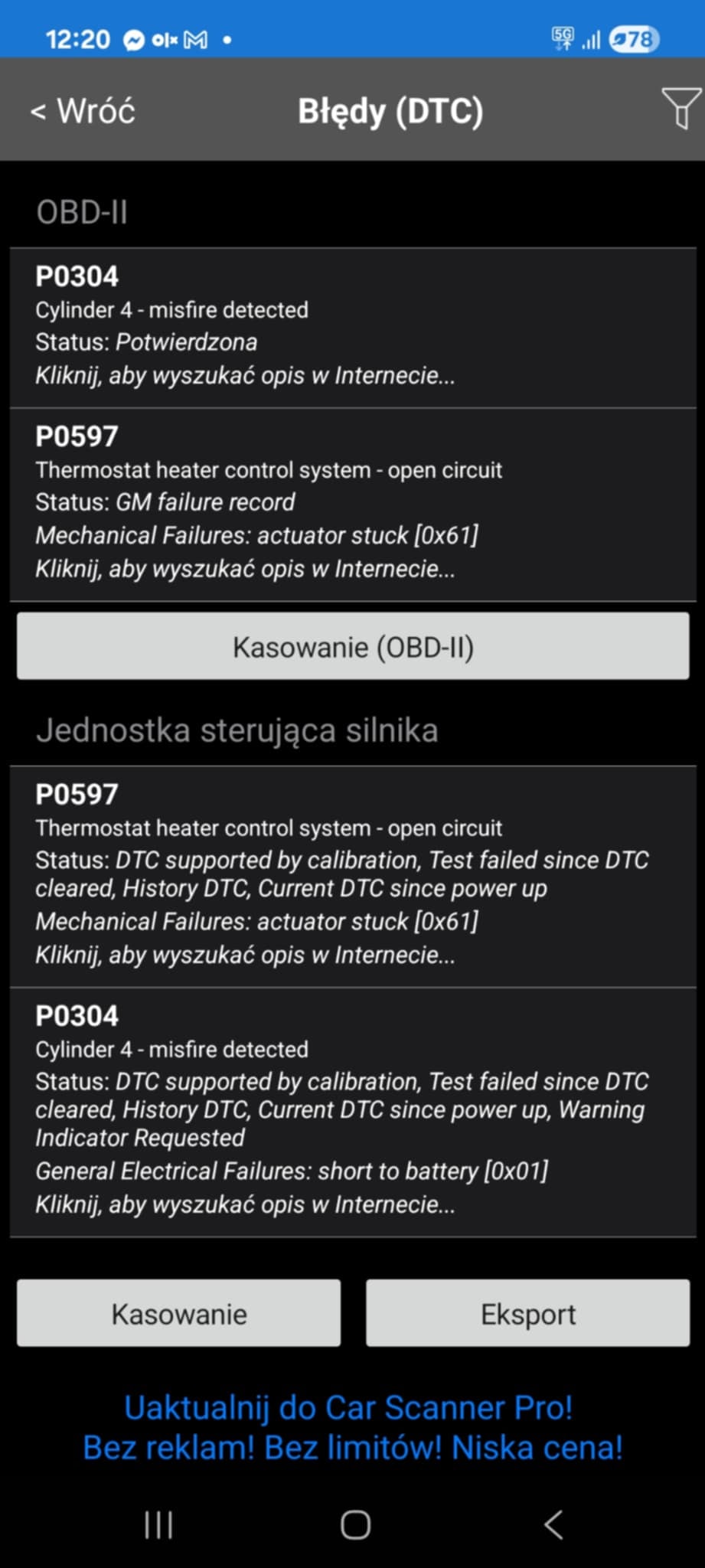The height and width of the screenshot is (1568, 705).
Task: Go to the home screen
Action: (x=355, y=1524)
